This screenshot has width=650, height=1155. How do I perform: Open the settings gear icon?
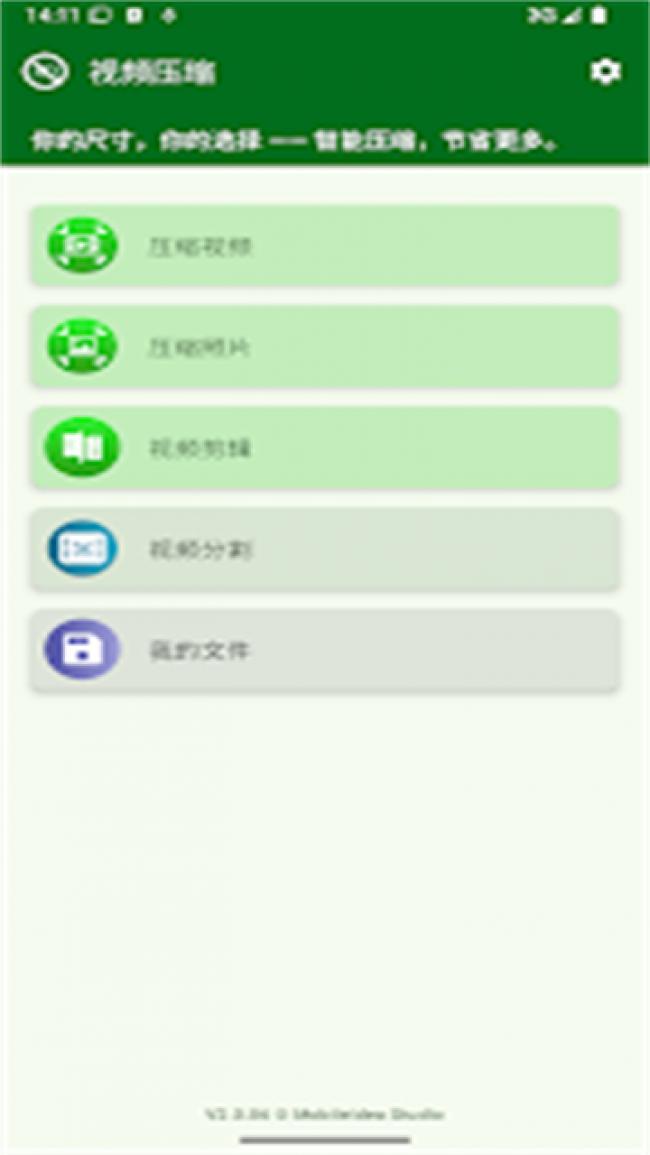pos(604,72)
